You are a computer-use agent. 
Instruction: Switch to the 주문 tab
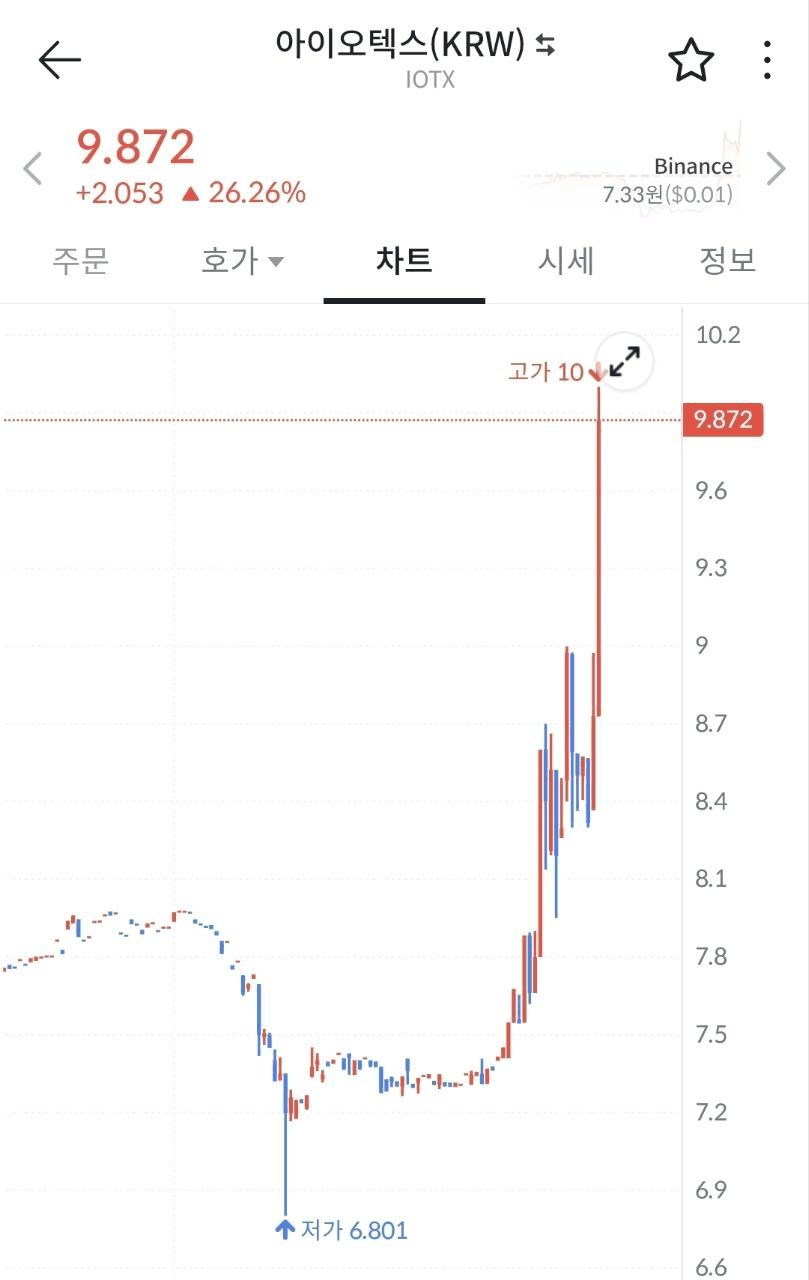(x=80, y=261)
